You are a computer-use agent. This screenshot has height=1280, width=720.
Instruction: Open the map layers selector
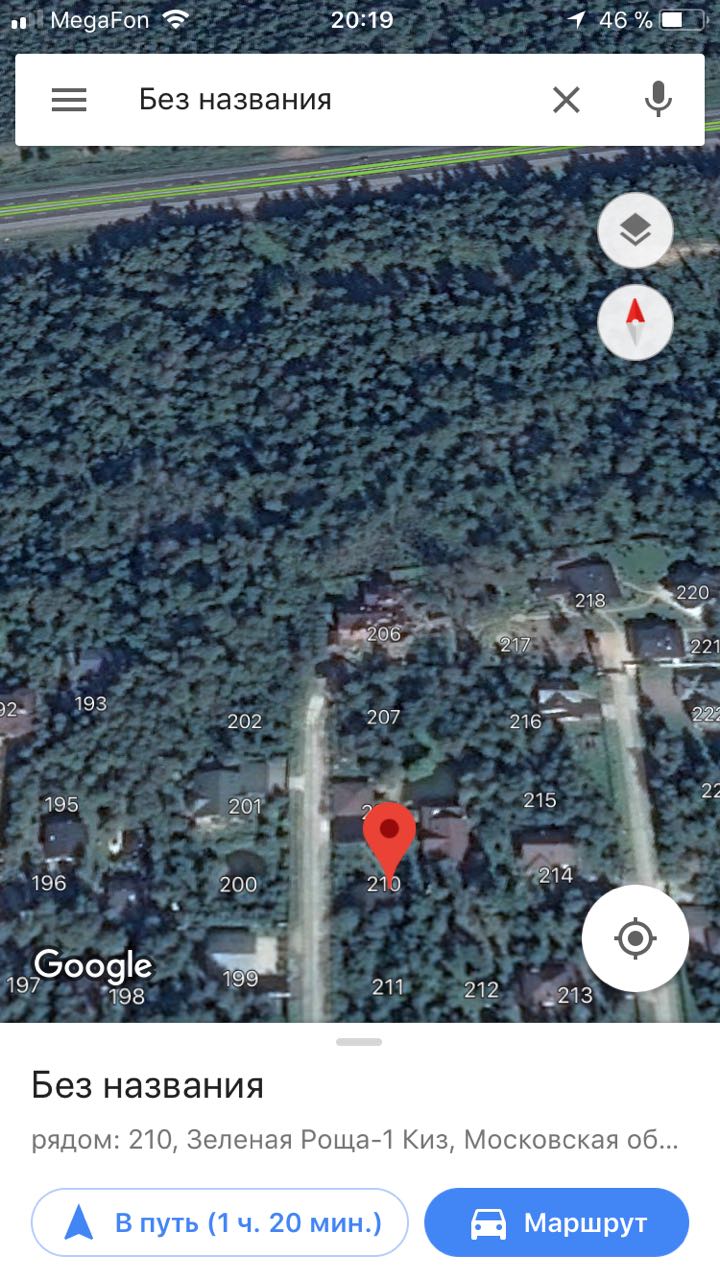click(x=635, y=231)
